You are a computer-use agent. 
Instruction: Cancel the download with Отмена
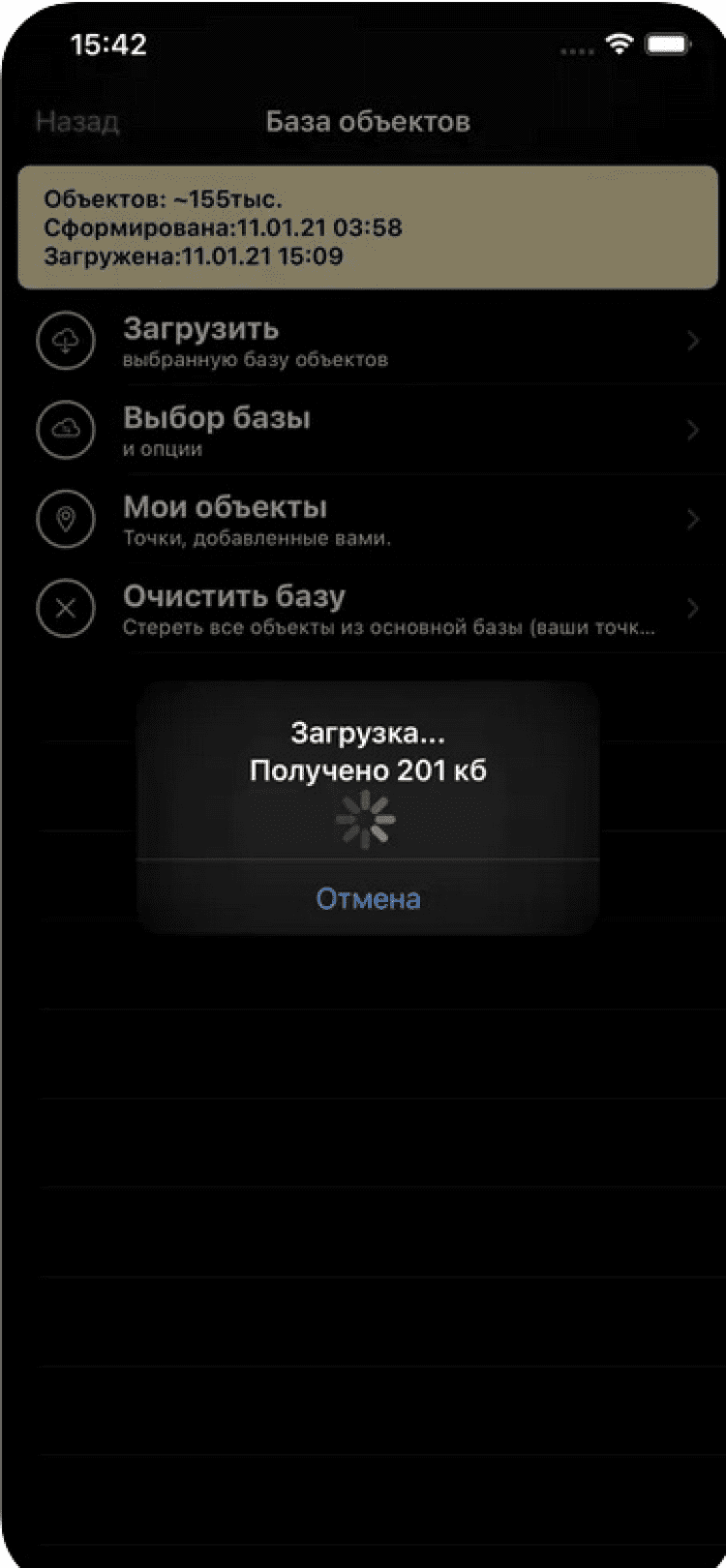[368, 898]
